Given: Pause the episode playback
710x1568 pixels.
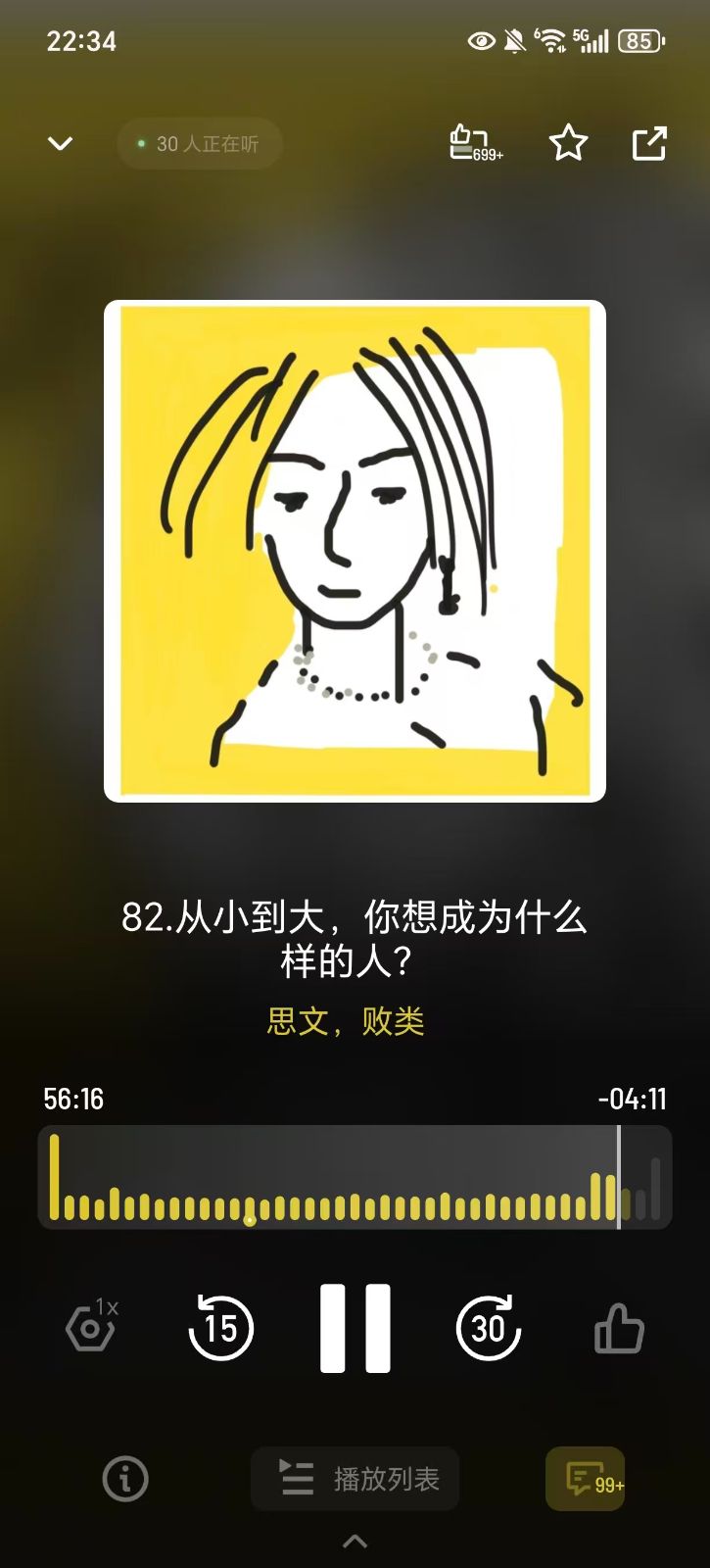Looking at the screenshot, I should click(x=355, y=1328).
